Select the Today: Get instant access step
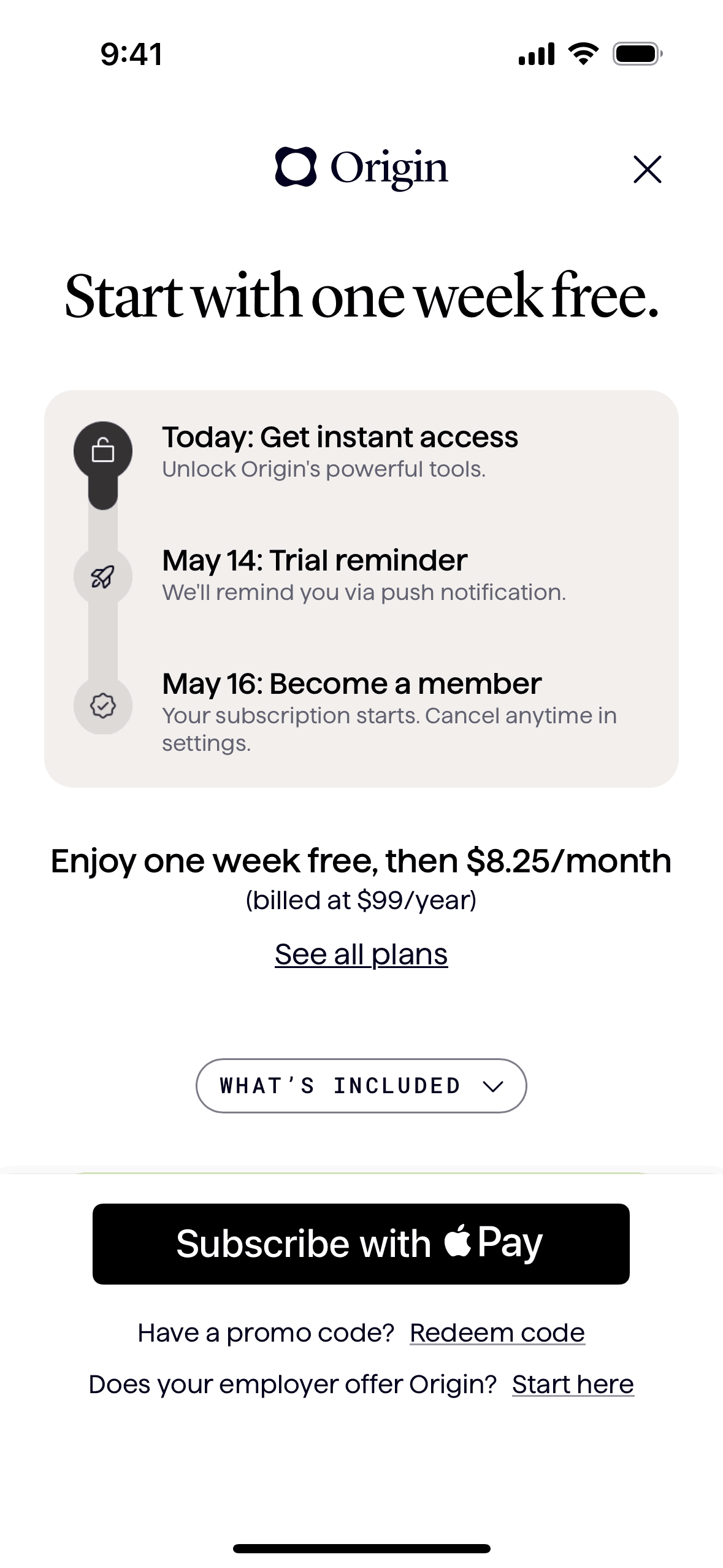The width and height of the screenshot is (723, 1568). pos(341,437)
